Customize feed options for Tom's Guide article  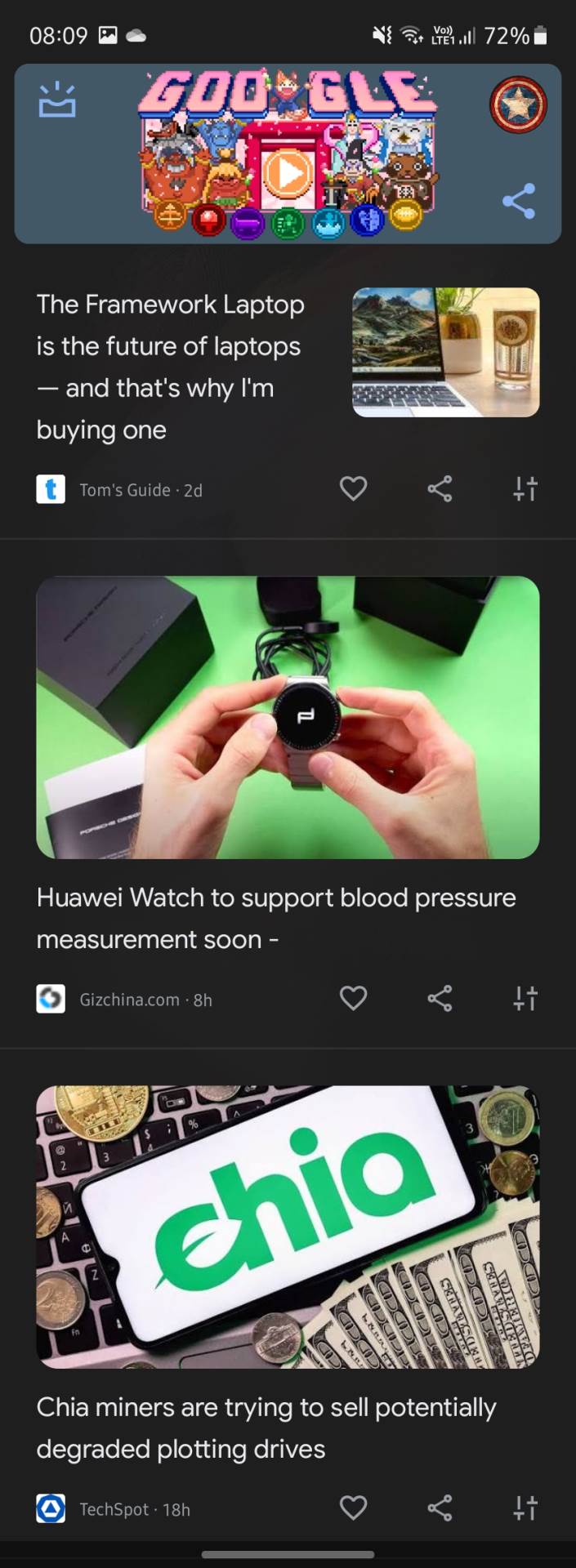[525, 488]
